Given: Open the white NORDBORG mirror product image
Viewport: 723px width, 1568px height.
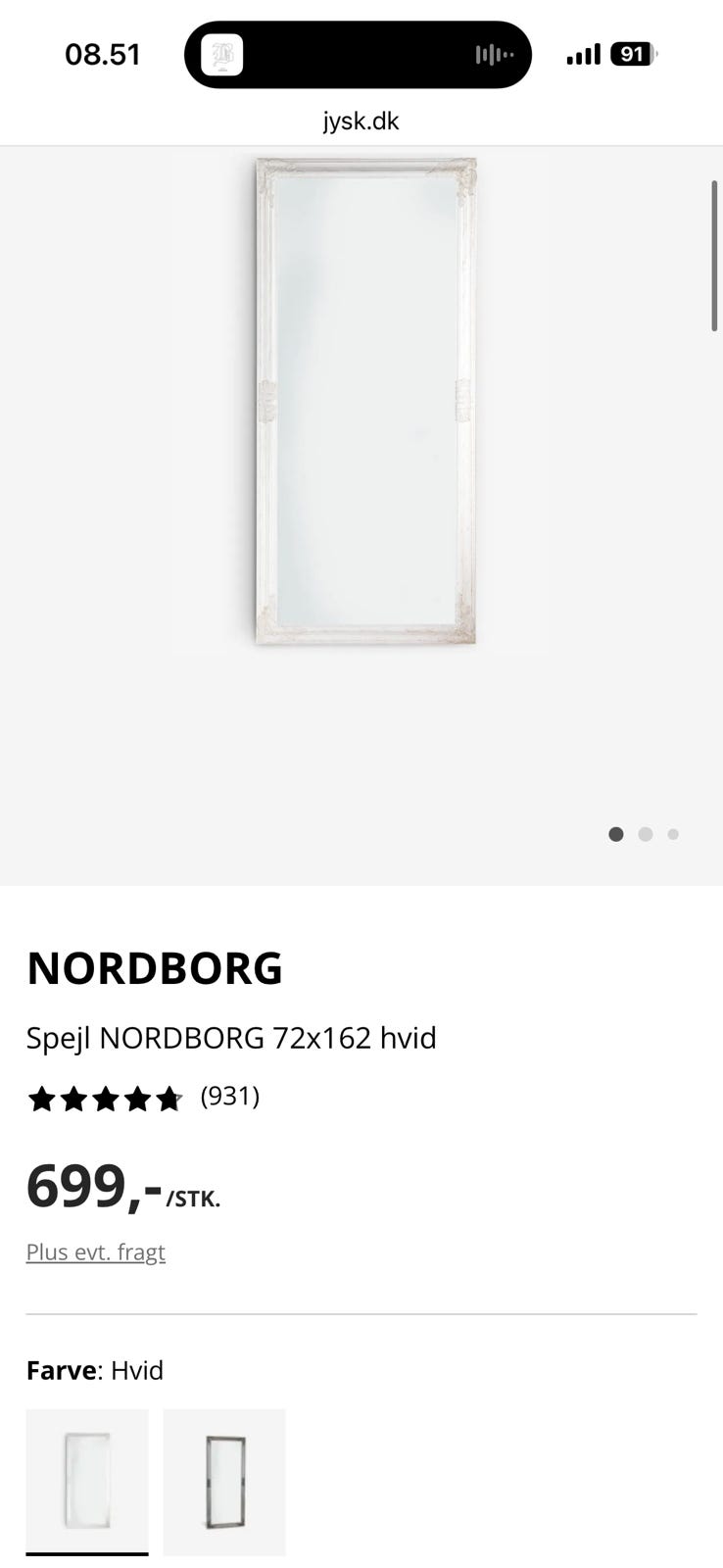Looking at the screenshot, I should [x=365, y=401].
